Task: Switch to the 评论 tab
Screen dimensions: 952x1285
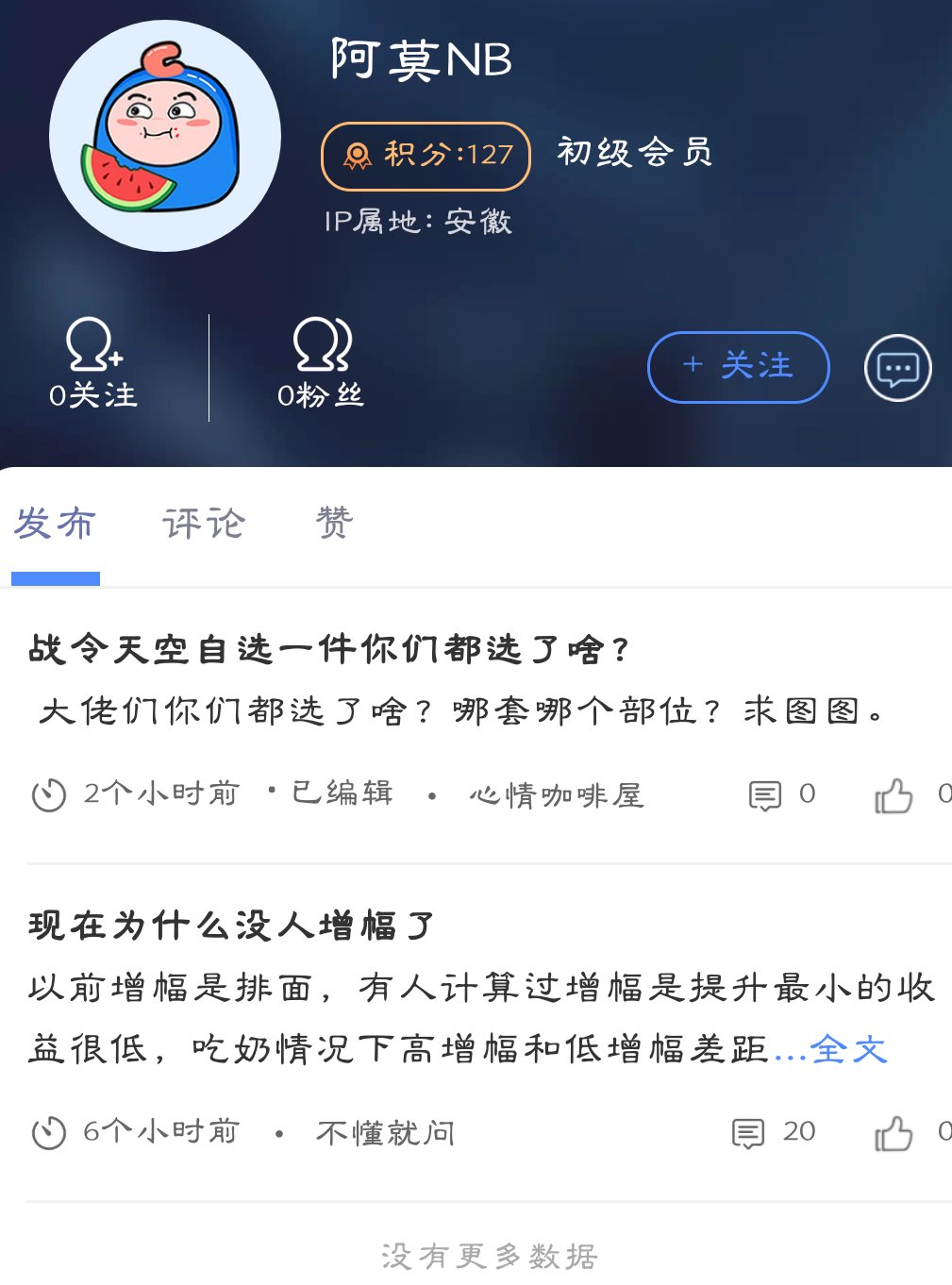Action: 204,524
